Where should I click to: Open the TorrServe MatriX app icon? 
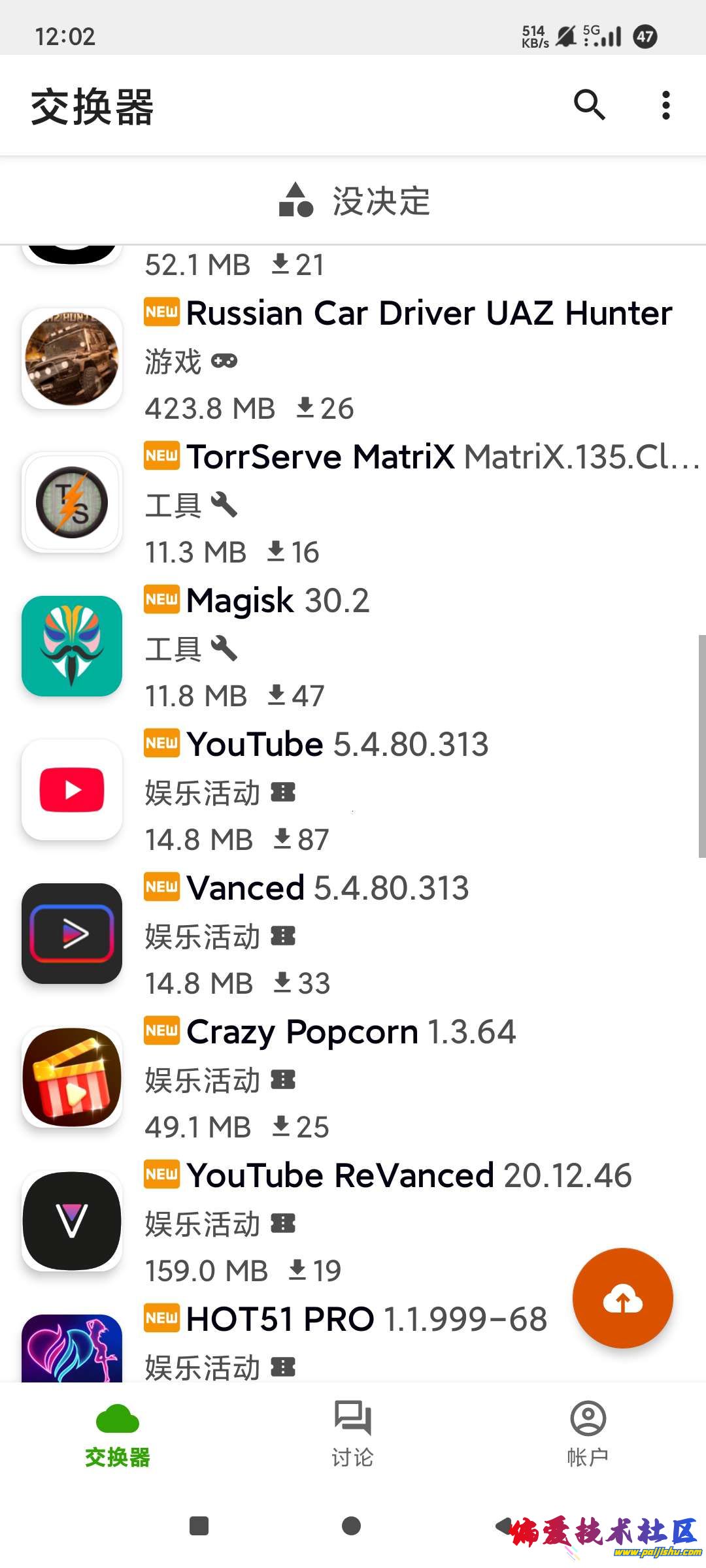(x=71, y=503)
